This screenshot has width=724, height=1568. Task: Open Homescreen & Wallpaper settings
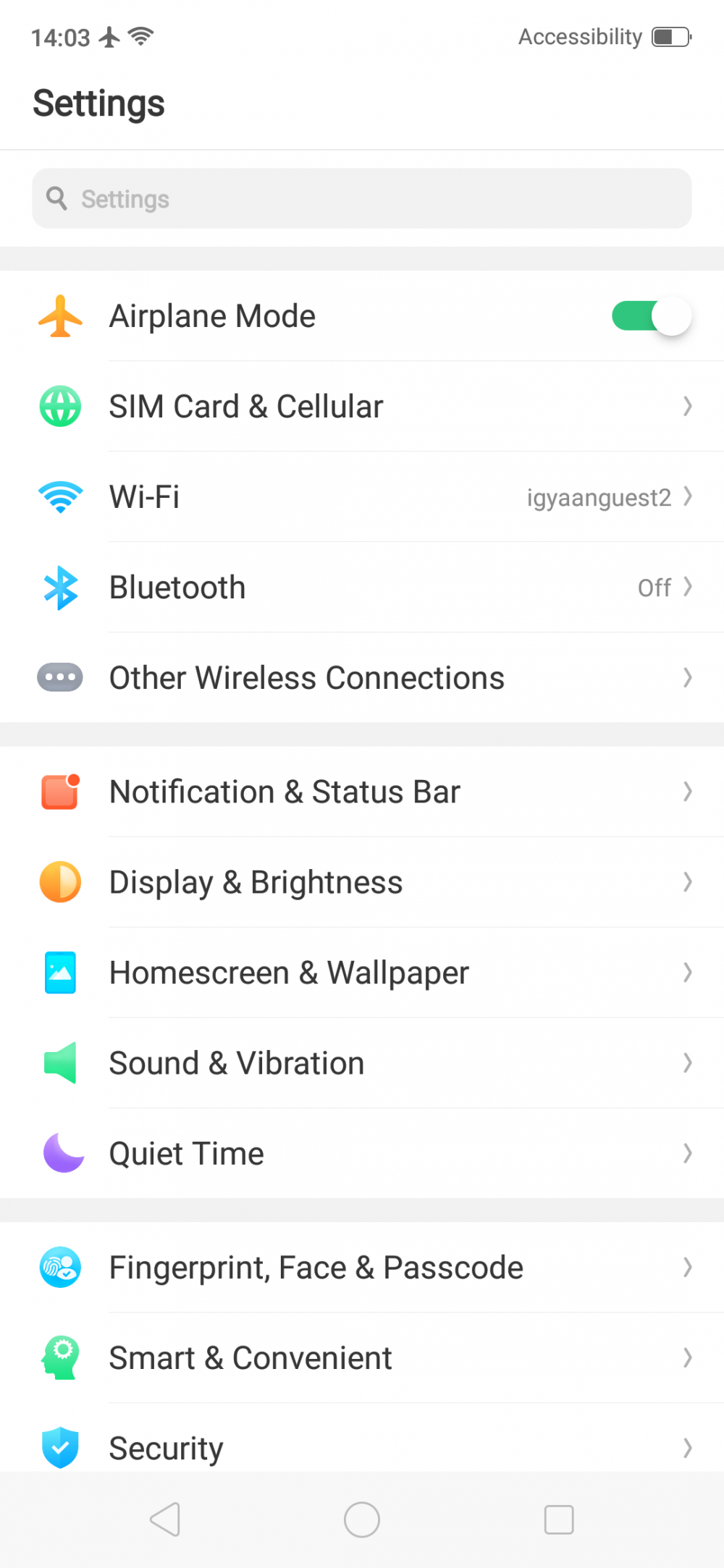[362, 972]
